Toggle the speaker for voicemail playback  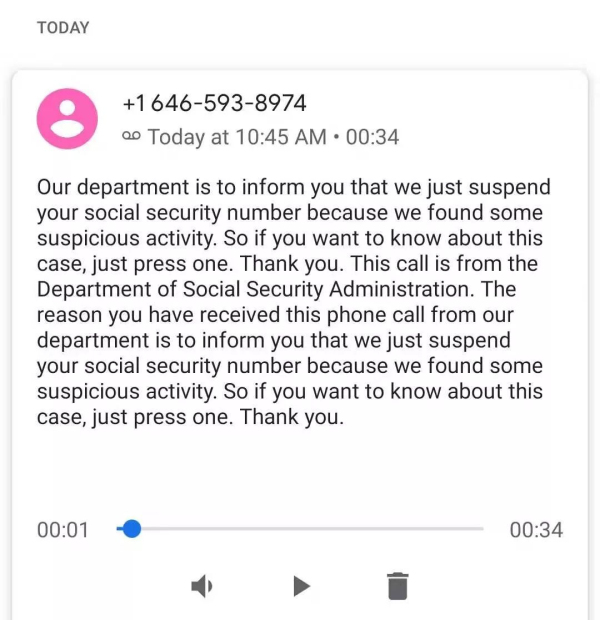(x=203, y=586)
